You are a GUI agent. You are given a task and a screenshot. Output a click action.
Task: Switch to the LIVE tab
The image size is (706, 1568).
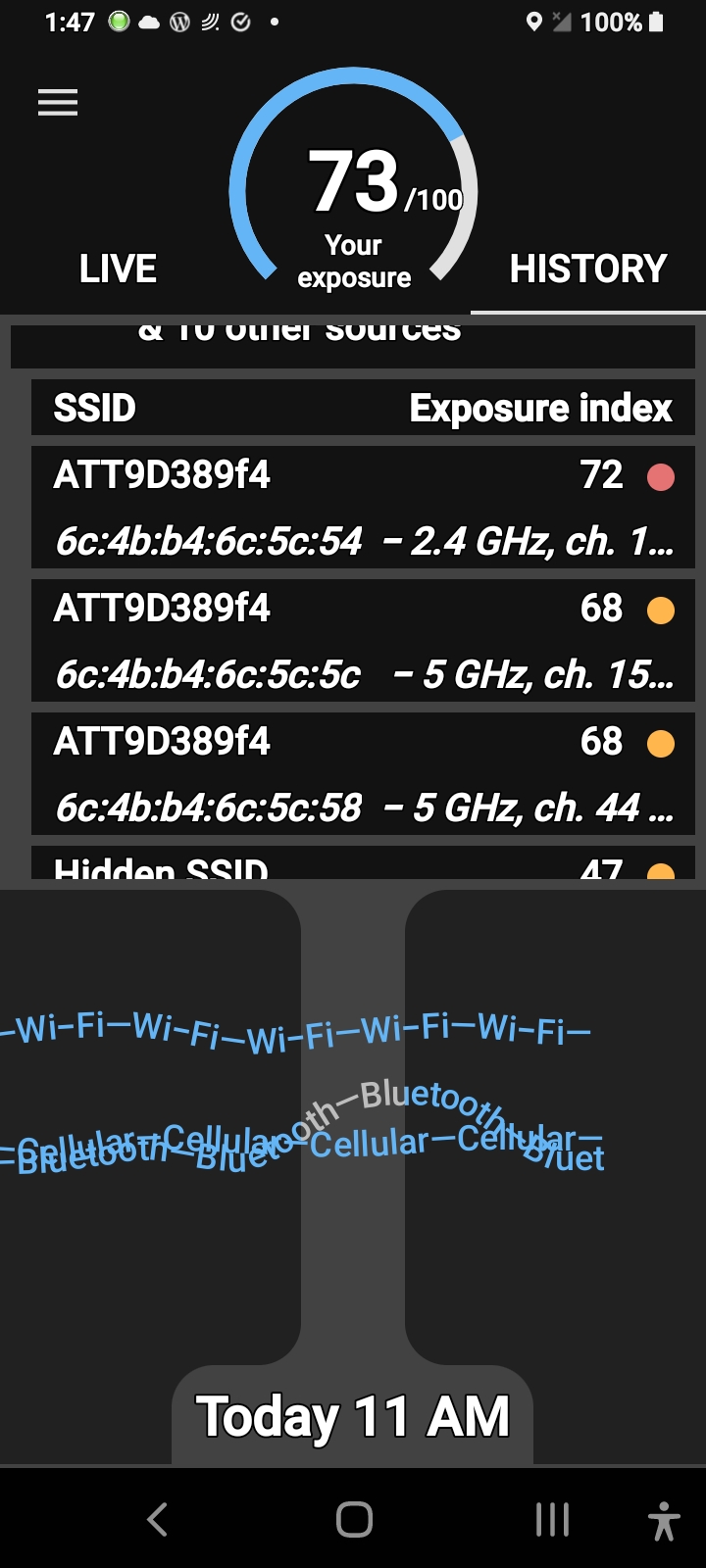tap(118, 269)
